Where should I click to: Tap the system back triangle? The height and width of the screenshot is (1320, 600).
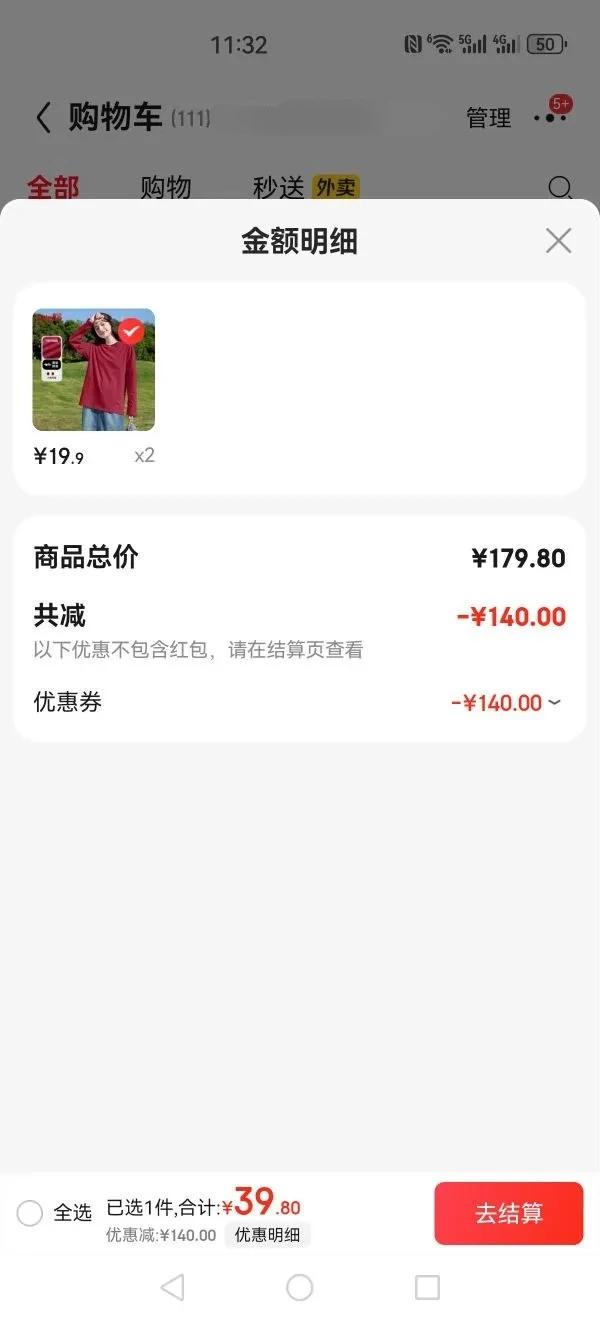coord(172,1287)
